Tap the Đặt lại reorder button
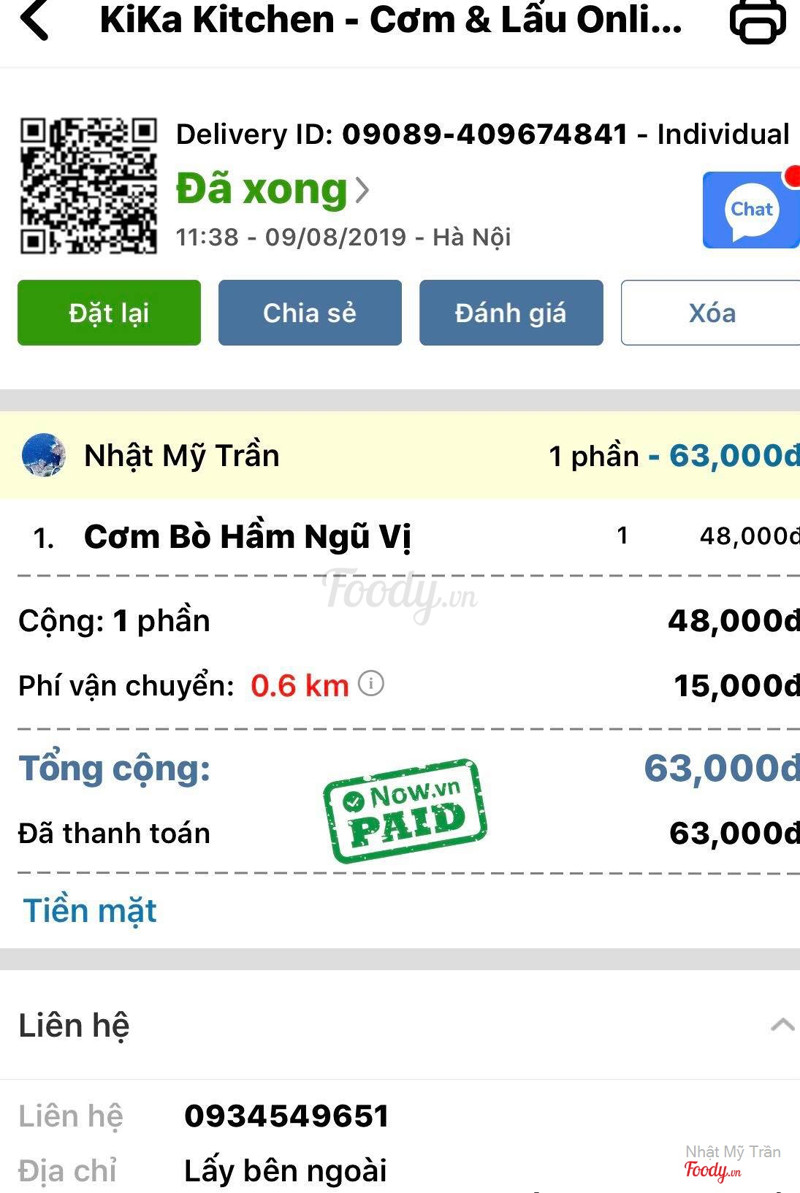 109,313
